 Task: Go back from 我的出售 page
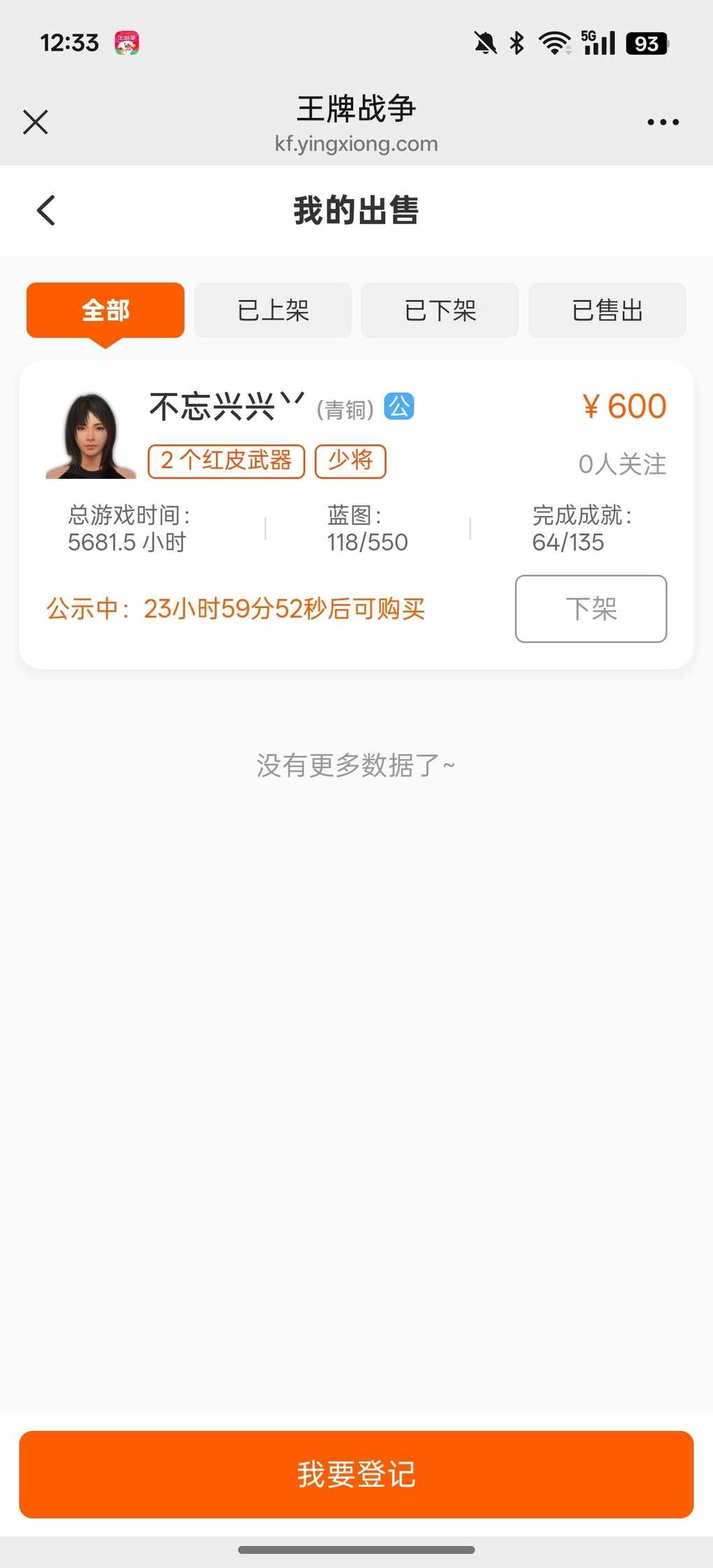point(46,210)
